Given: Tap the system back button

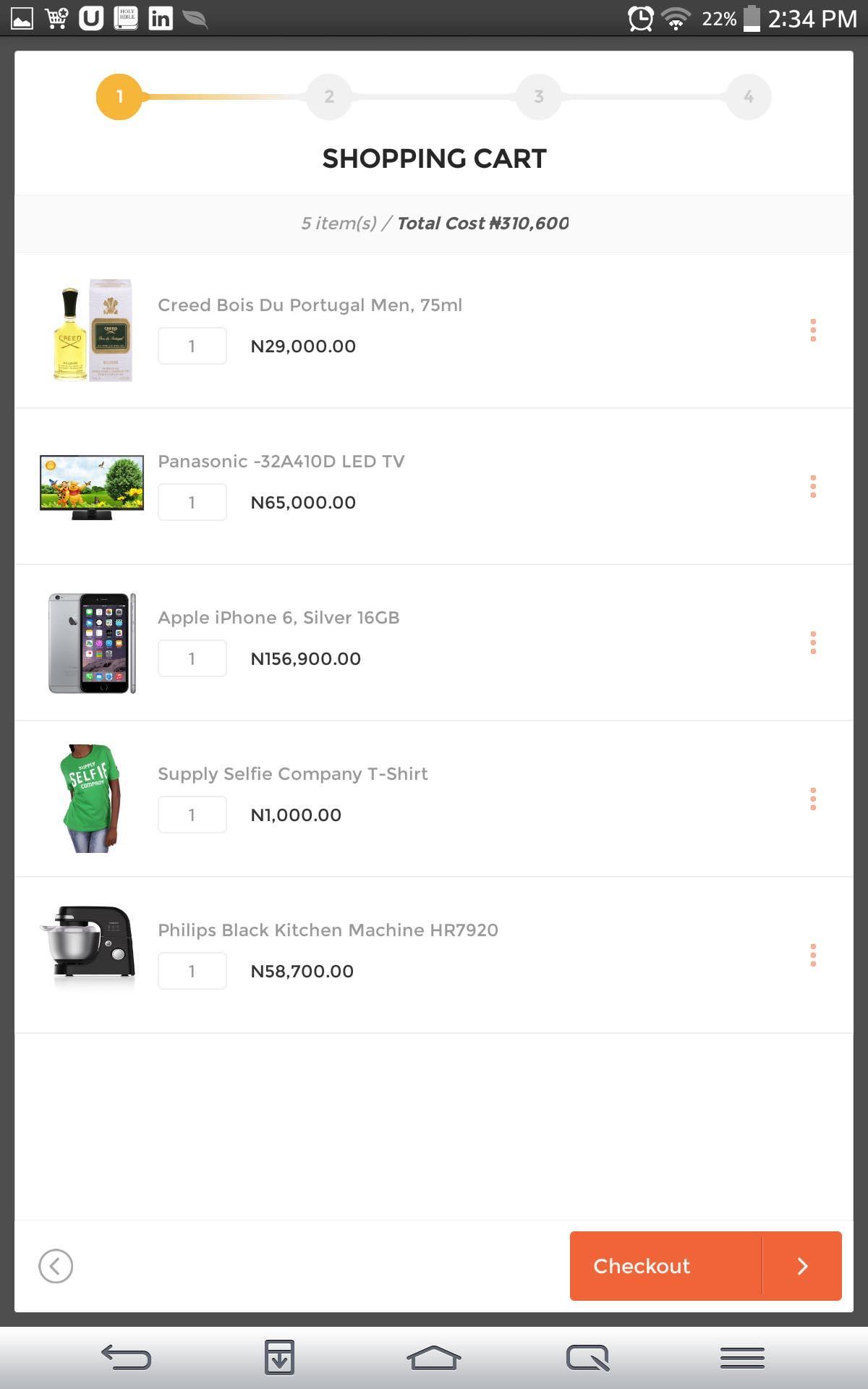Looking at the screenshot, I should 126,1358.
